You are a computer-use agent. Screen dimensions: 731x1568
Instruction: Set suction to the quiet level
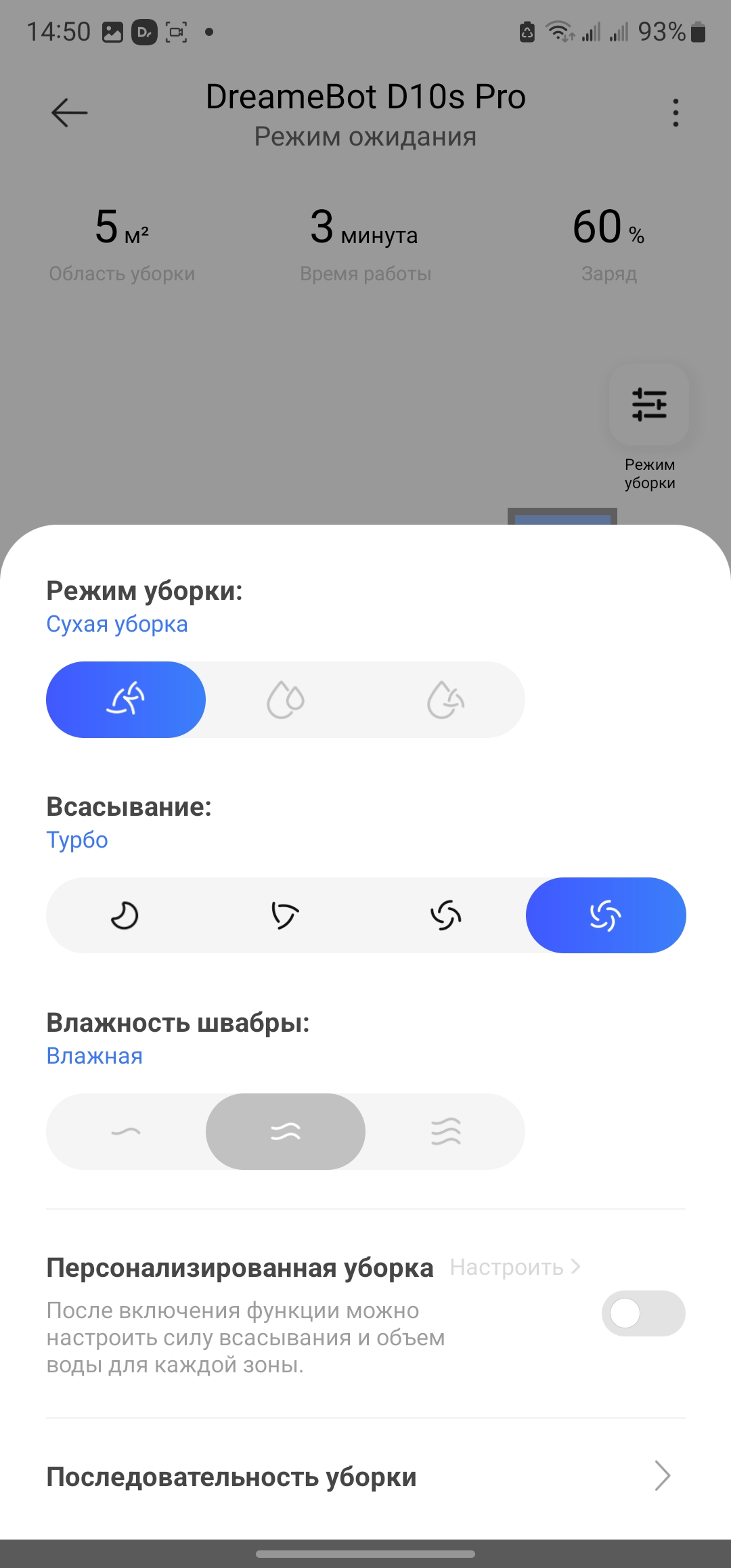click(x=125, y=915)
